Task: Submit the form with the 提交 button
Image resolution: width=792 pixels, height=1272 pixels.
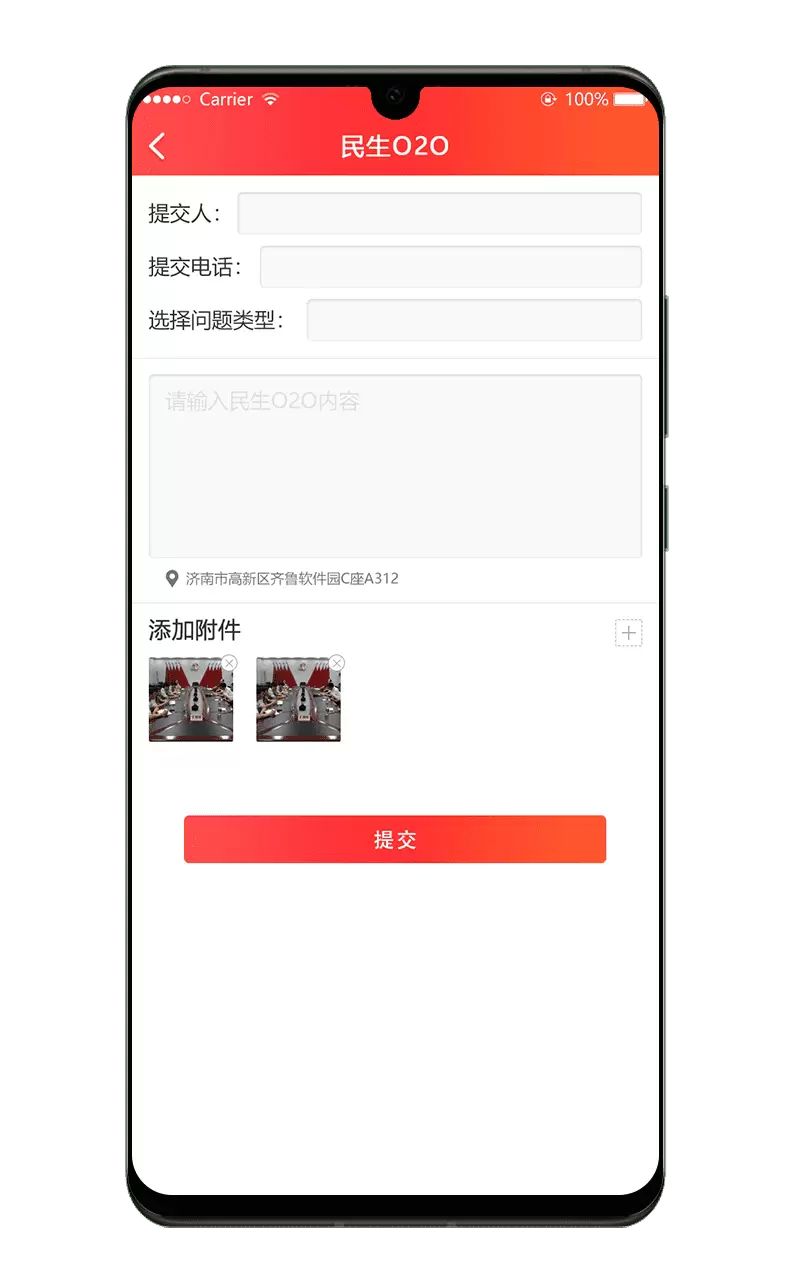Action: coord(394,839)
